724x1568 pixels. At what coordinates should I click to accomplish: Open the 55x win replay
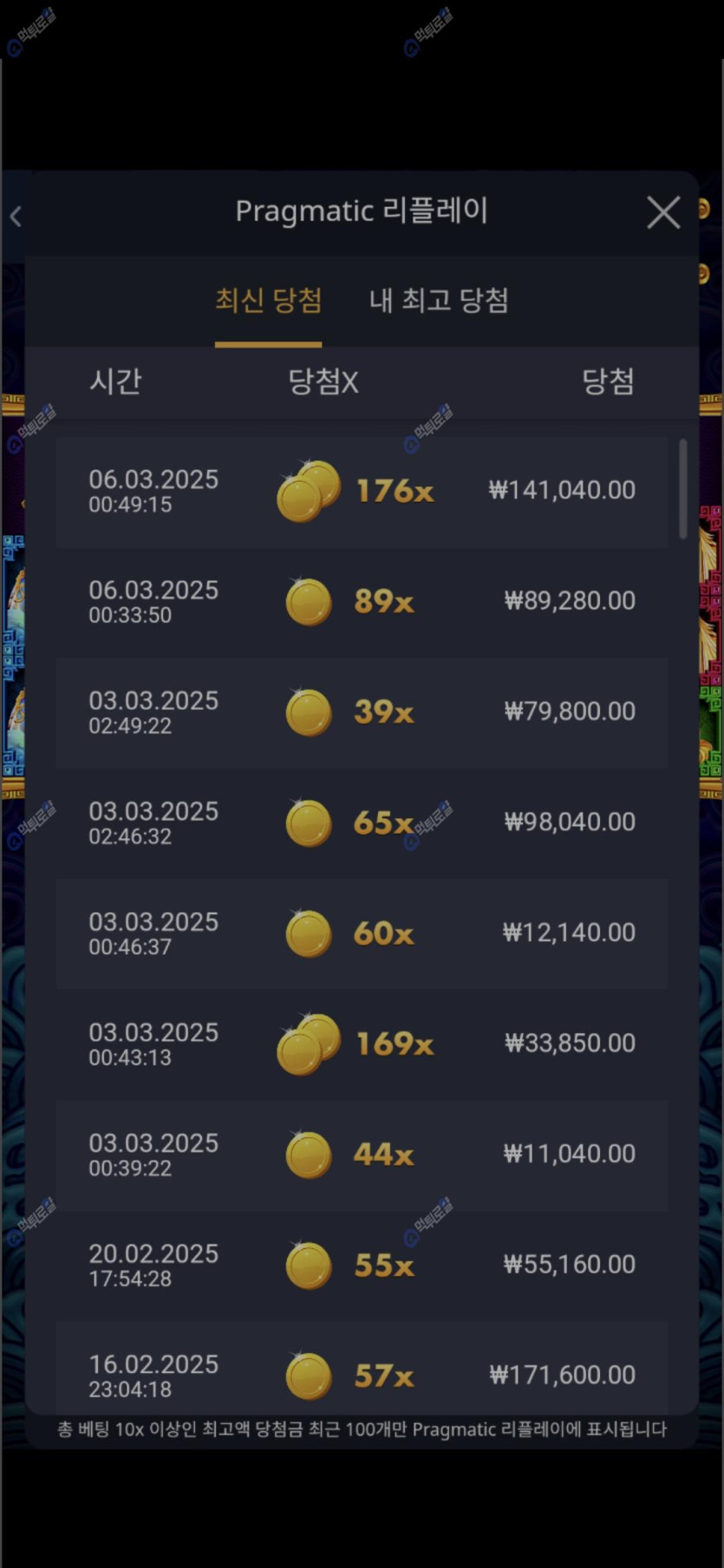(x=362, y=1265)
